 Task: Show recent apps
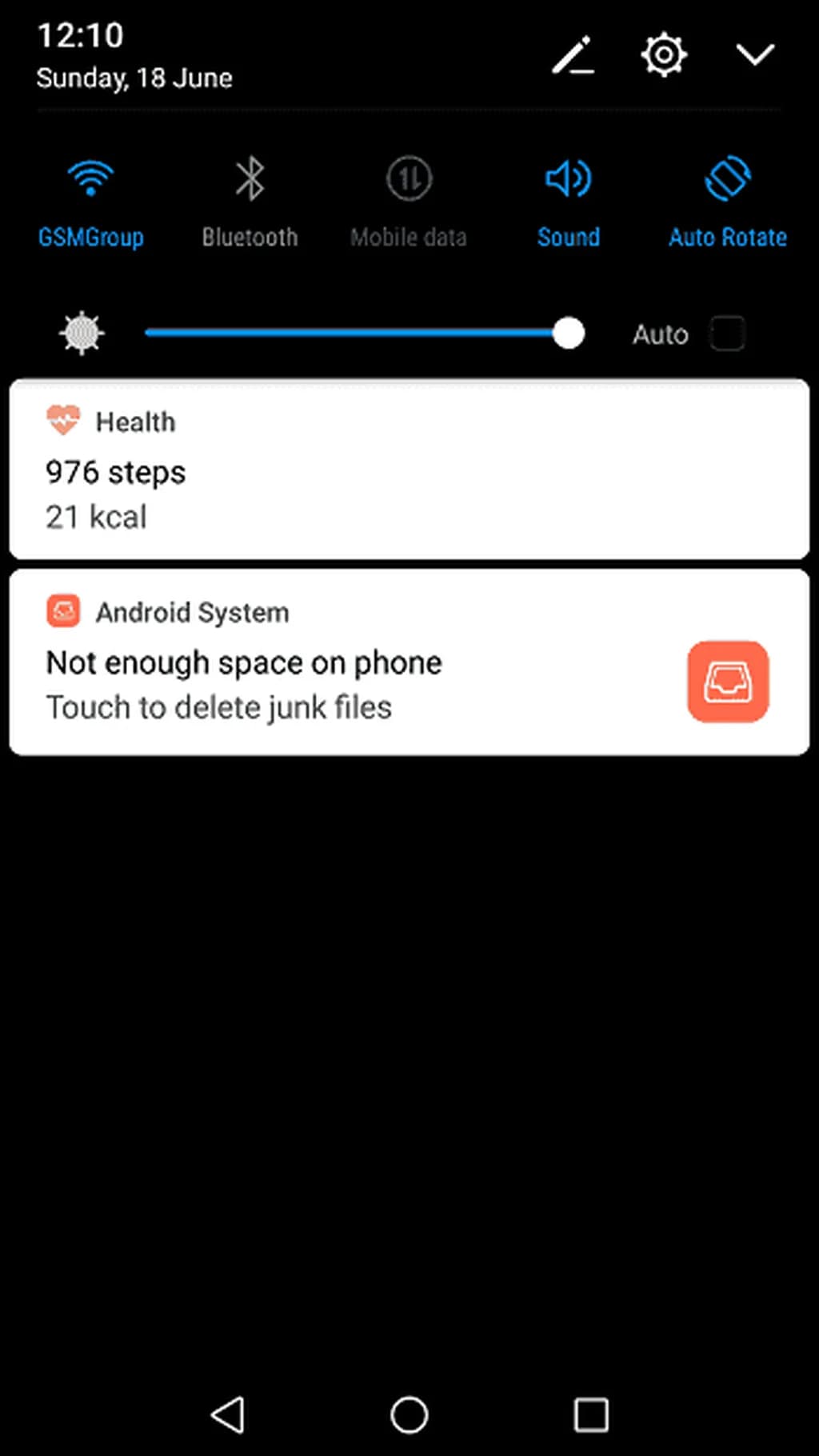591,1414
